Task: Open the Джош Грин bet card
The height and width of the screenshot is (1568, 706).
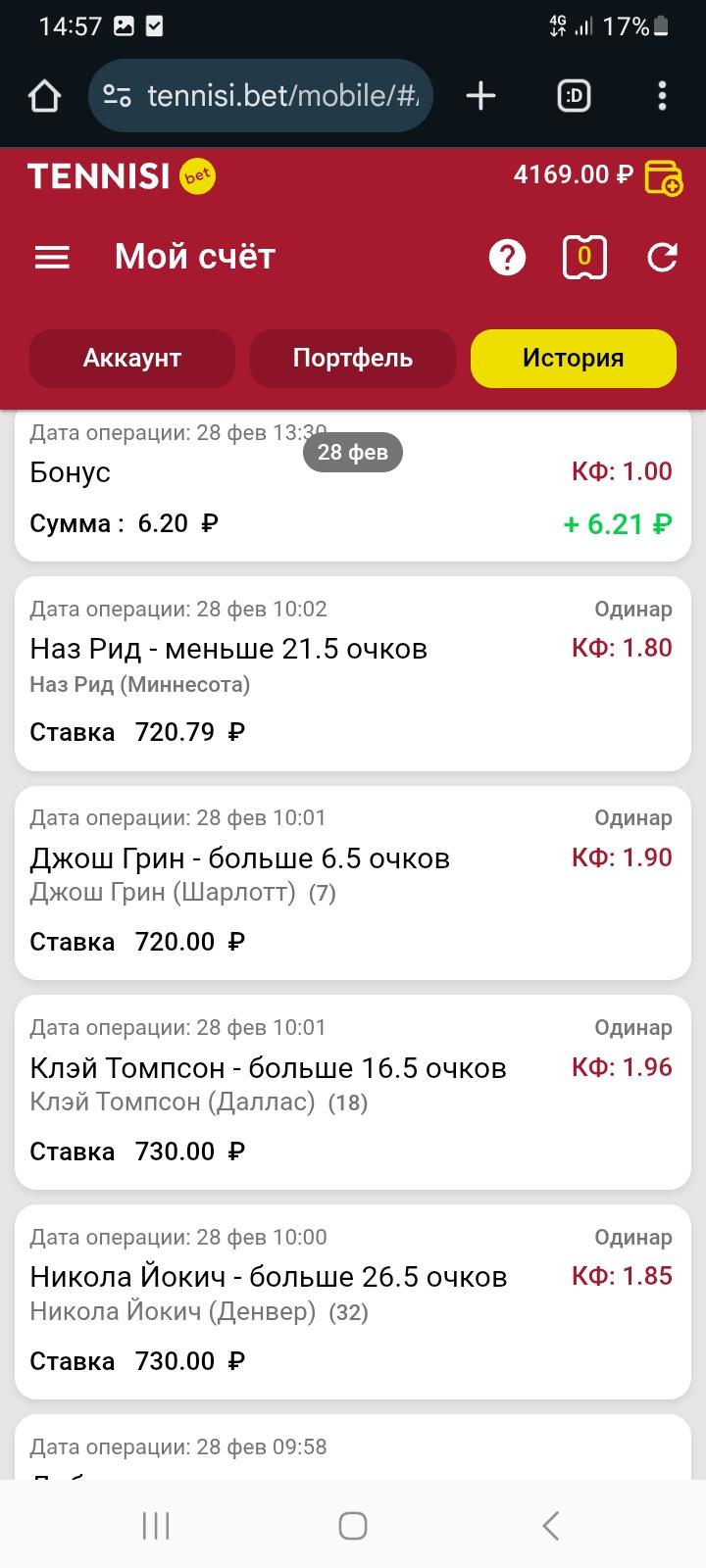Action: pyautogui.click(x=353, y=883)
